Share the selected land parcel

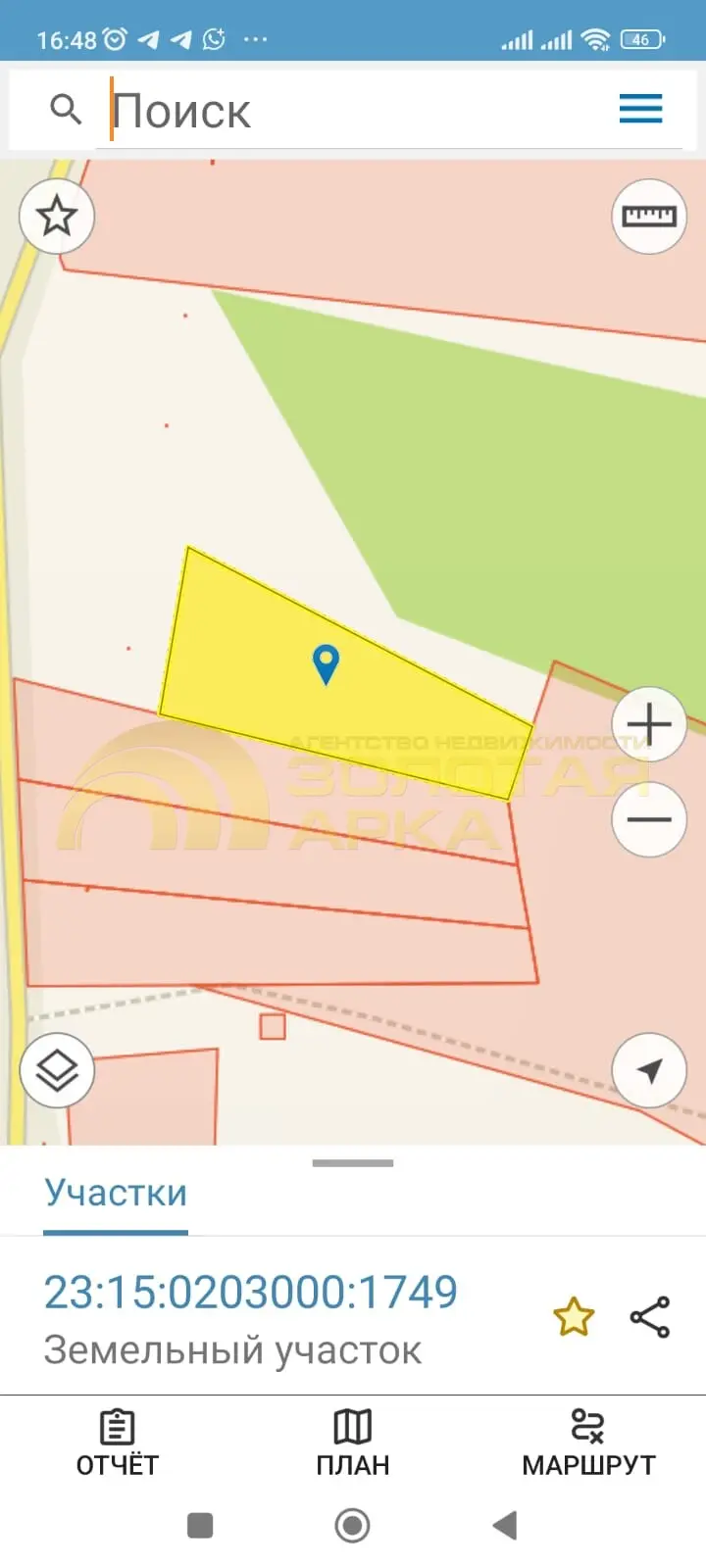(649, 1316)
